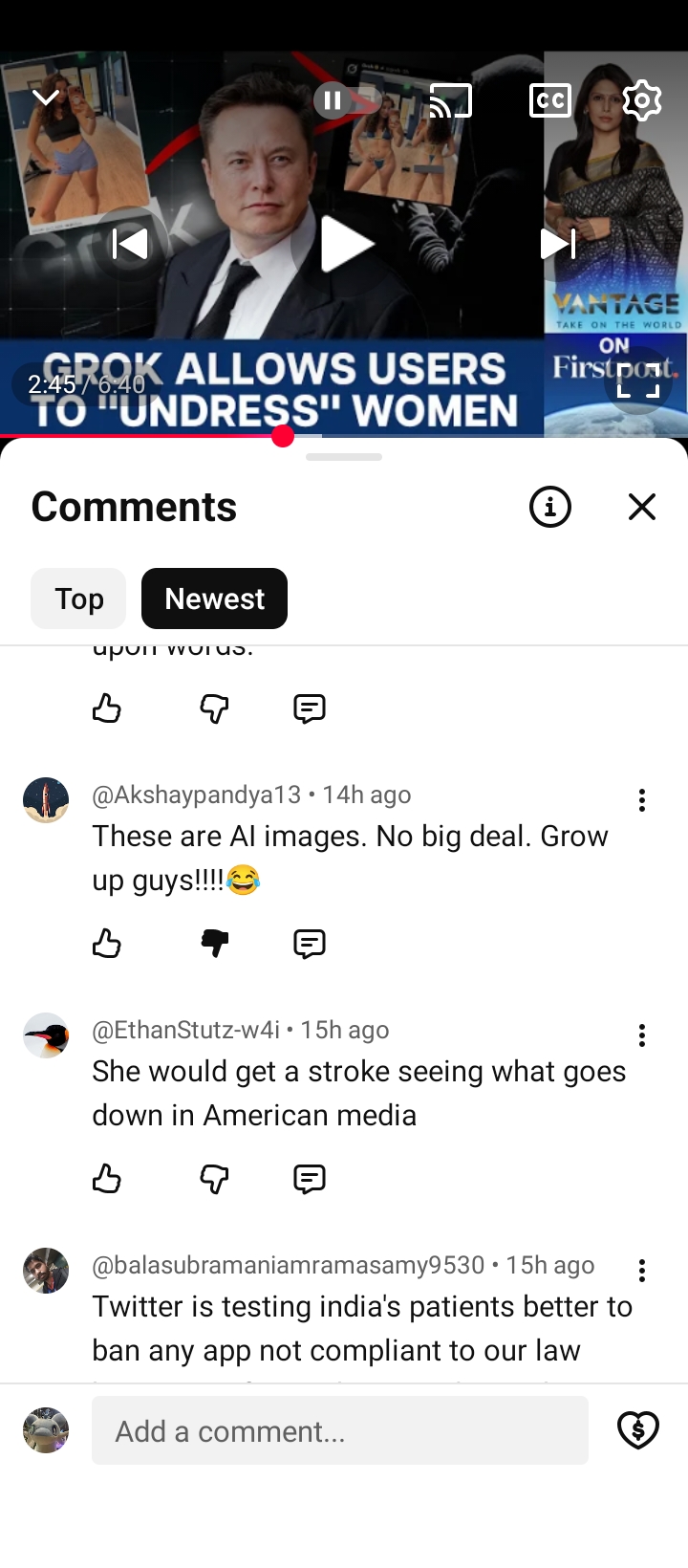Viewport: 688px width, 1568px height.
Task: Open options menu for EthanStutz-w4i's comment
Action: point(642,1035)
